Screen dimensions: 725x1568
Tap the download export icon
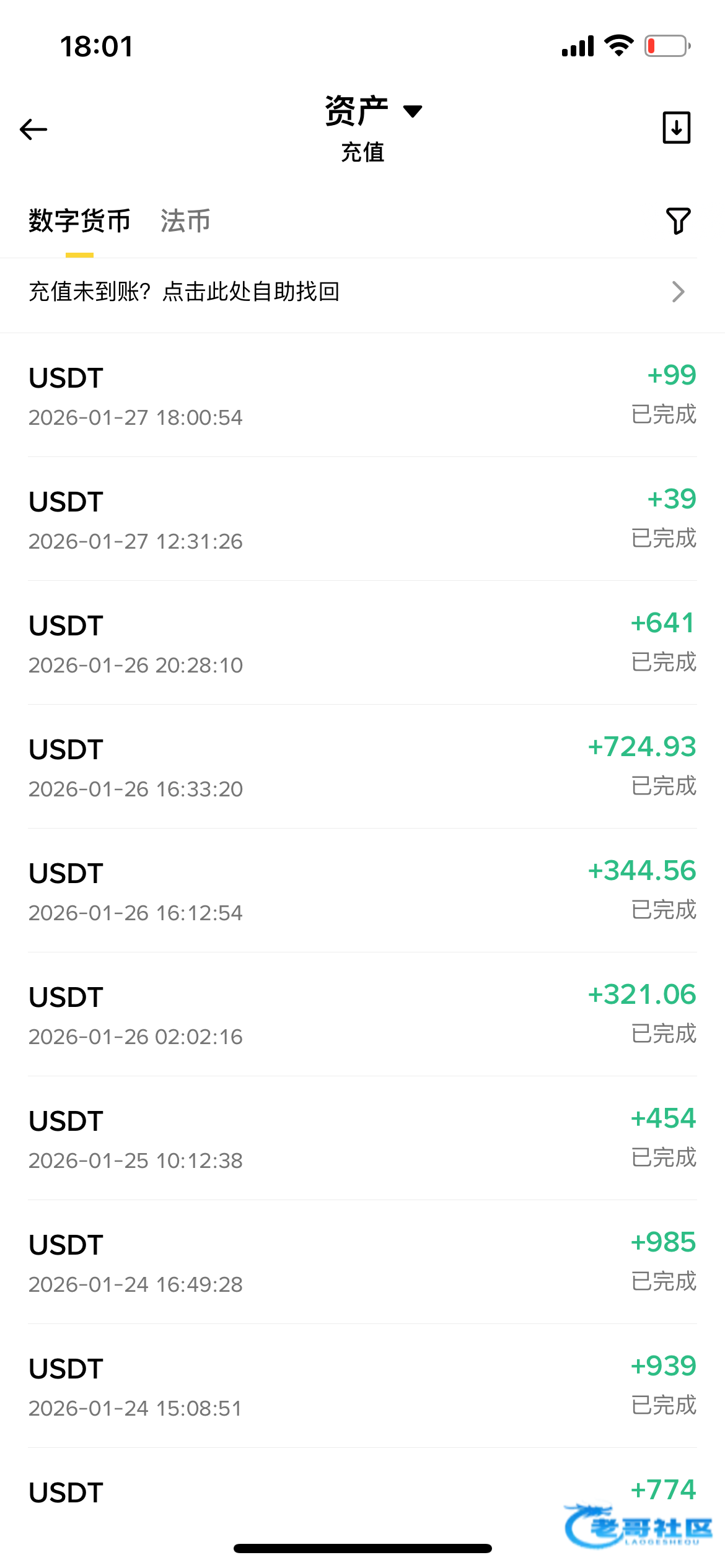[x=676, y=128]
